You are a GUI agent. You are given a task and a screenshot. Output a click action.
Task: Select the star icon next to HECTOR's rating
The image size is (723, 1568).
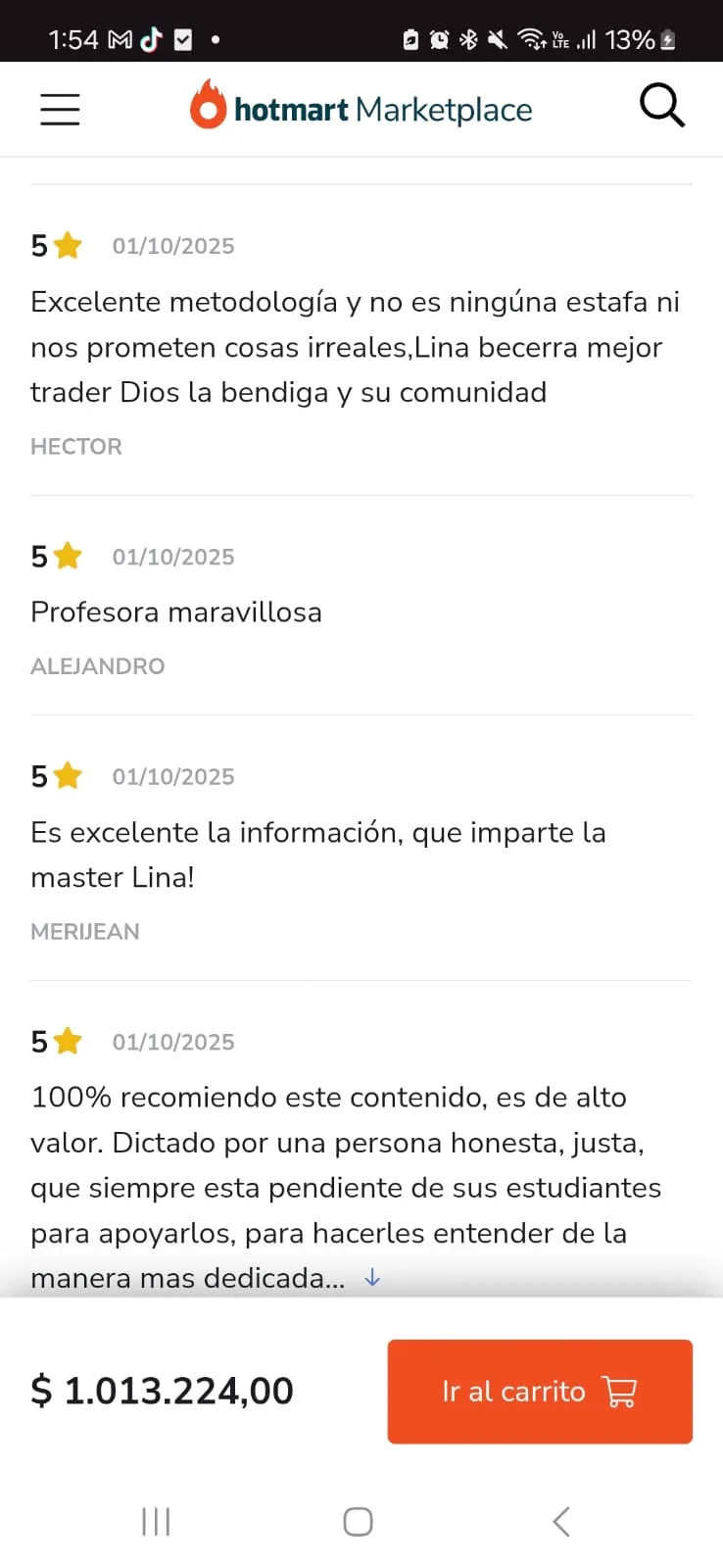67,245
